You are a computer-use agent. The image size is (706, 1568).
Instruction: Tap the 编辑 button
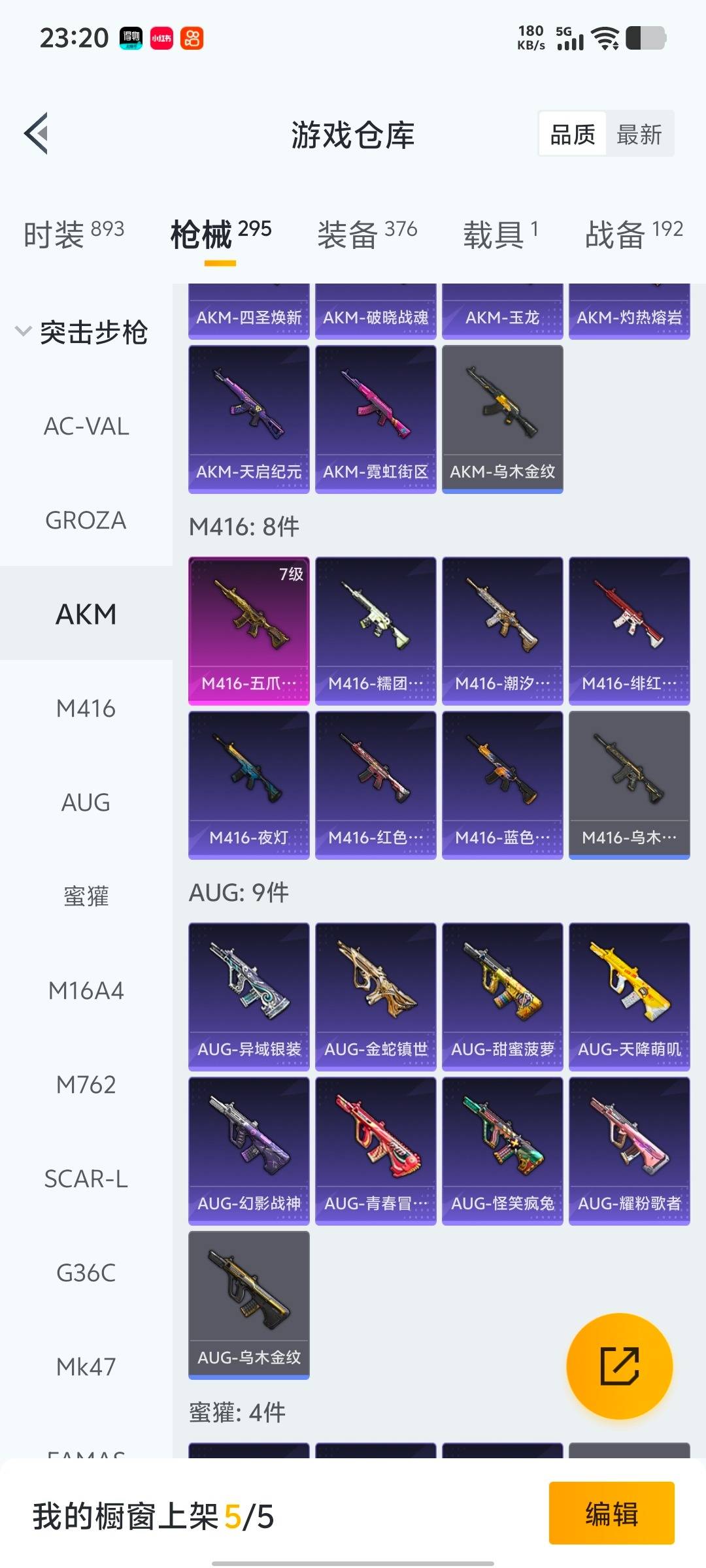[x=611, y=1514]
